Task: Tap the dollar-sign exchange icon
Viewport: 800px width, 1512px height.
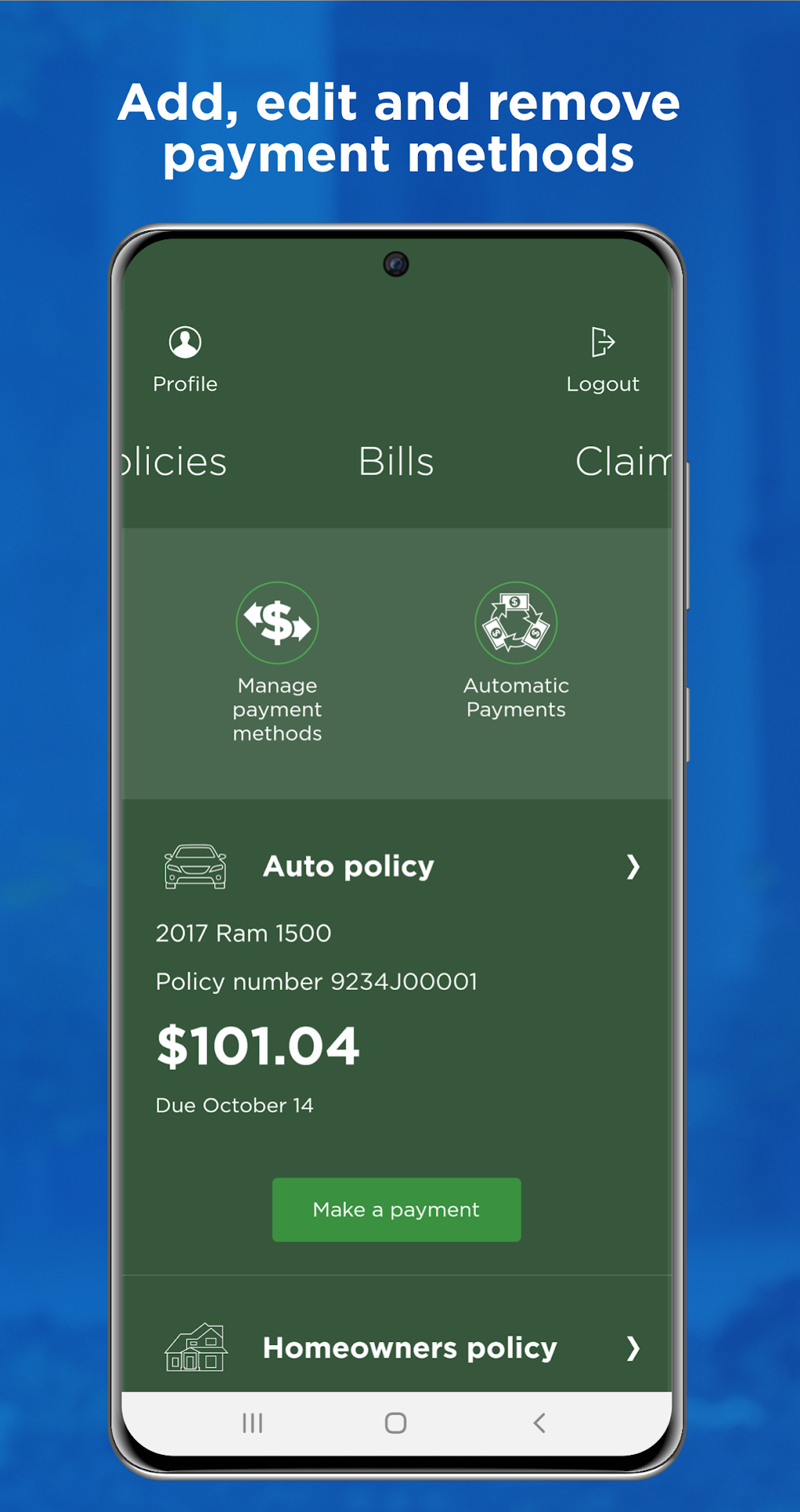Action: [277, 622]
